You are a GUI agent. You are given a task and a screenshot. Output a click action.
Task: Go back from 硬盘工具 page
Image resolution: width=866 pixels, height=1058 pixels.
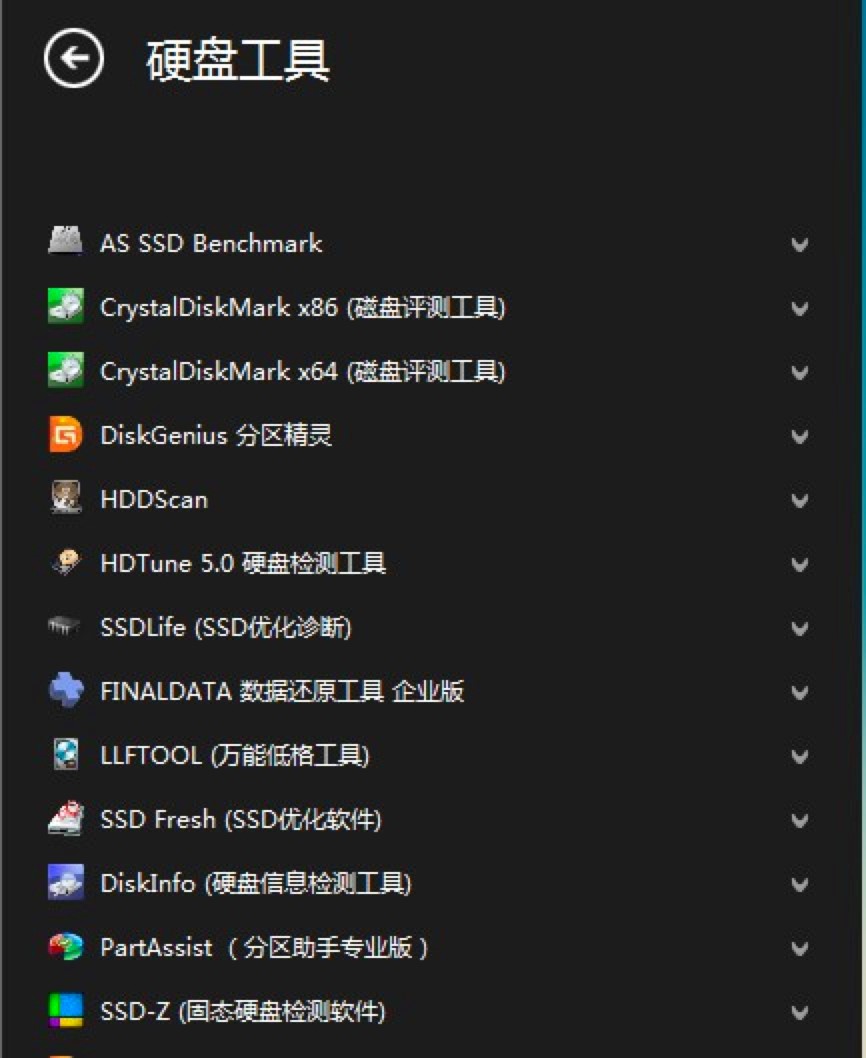[x=73, y=58]
